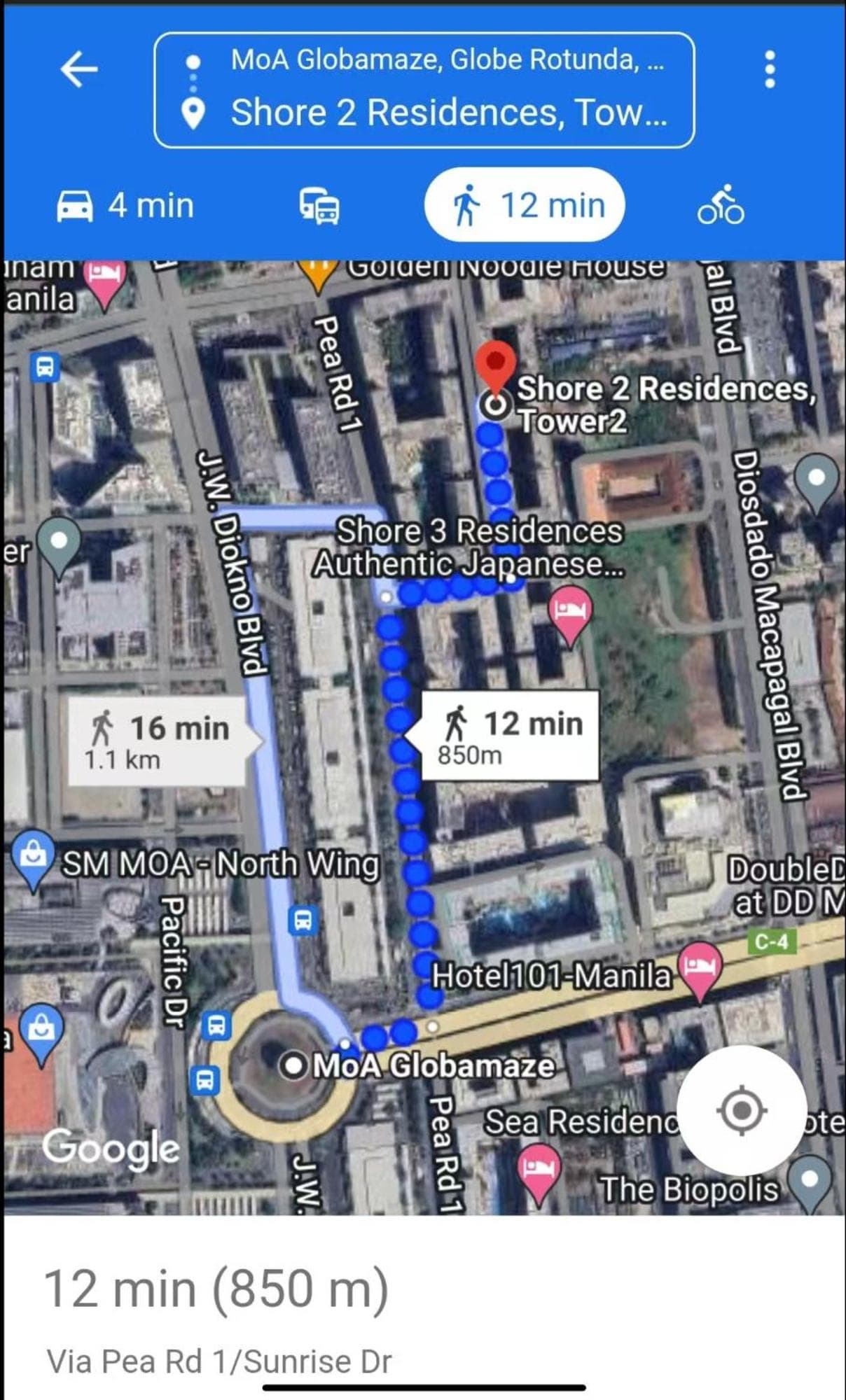Switch to cycling directions
This screenshot has width=846, height=1400.
point(721,206)
